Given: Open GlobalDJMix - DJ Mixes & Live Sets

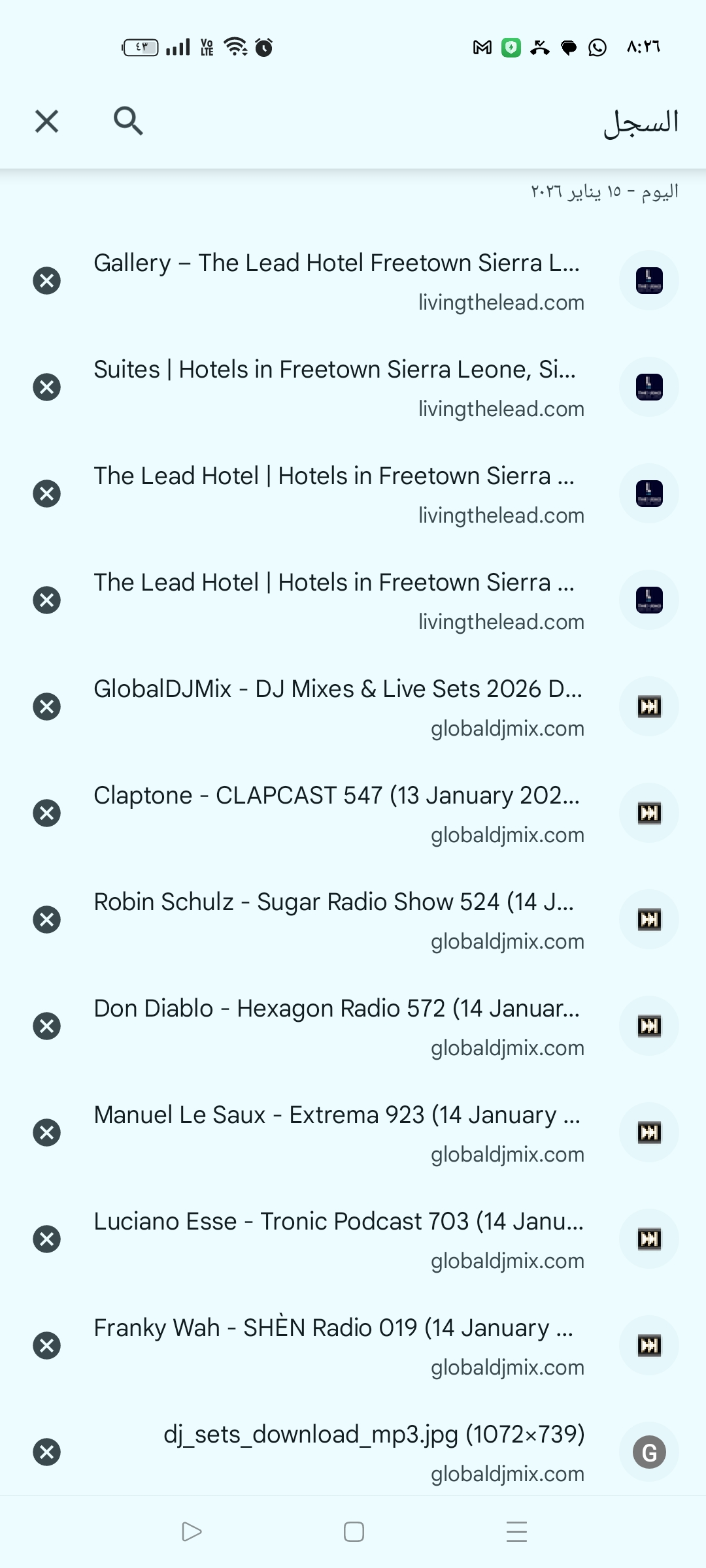Looking at the screenshot, I should pos(337,707).
